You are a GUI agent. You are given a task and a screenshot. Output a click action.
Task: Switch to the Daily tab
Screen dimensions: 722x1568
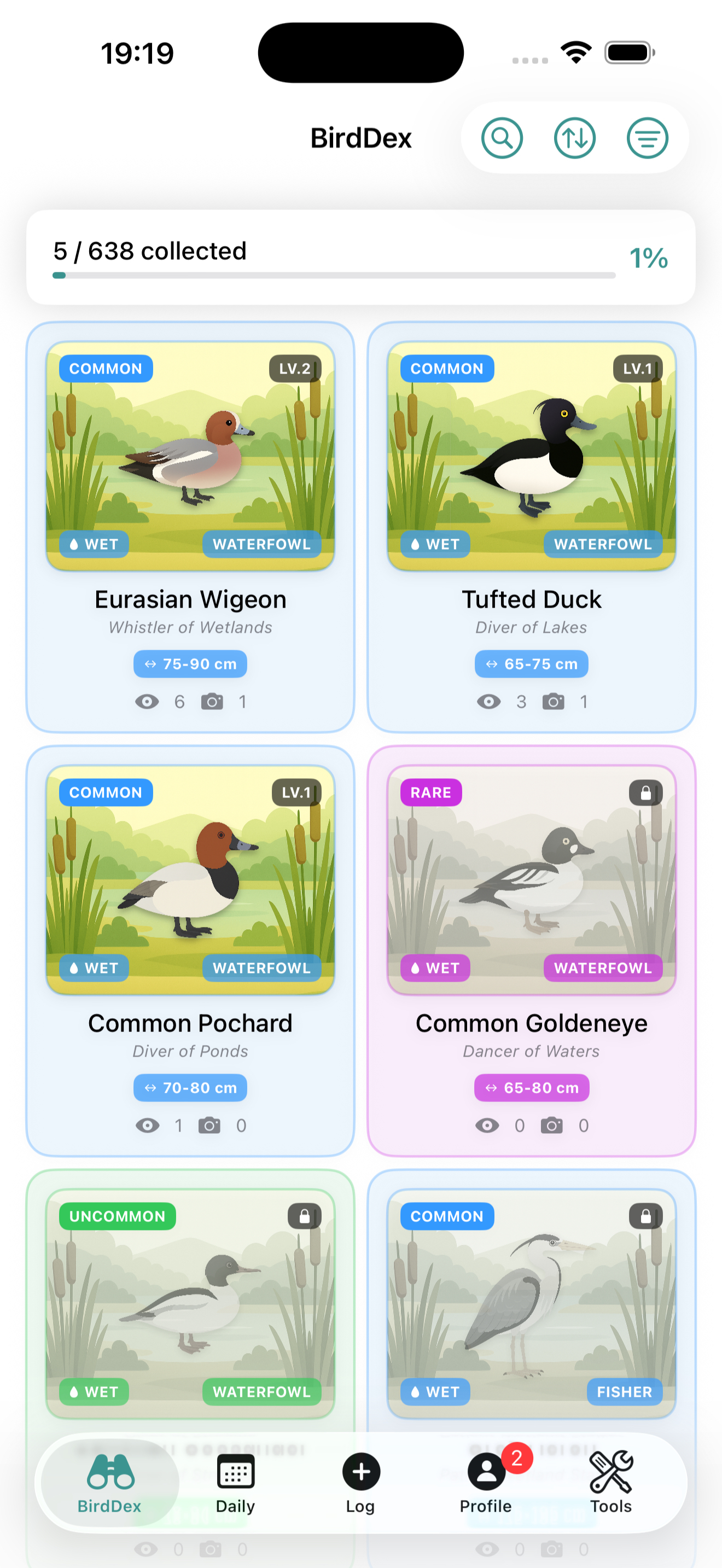coord(235,1483)
